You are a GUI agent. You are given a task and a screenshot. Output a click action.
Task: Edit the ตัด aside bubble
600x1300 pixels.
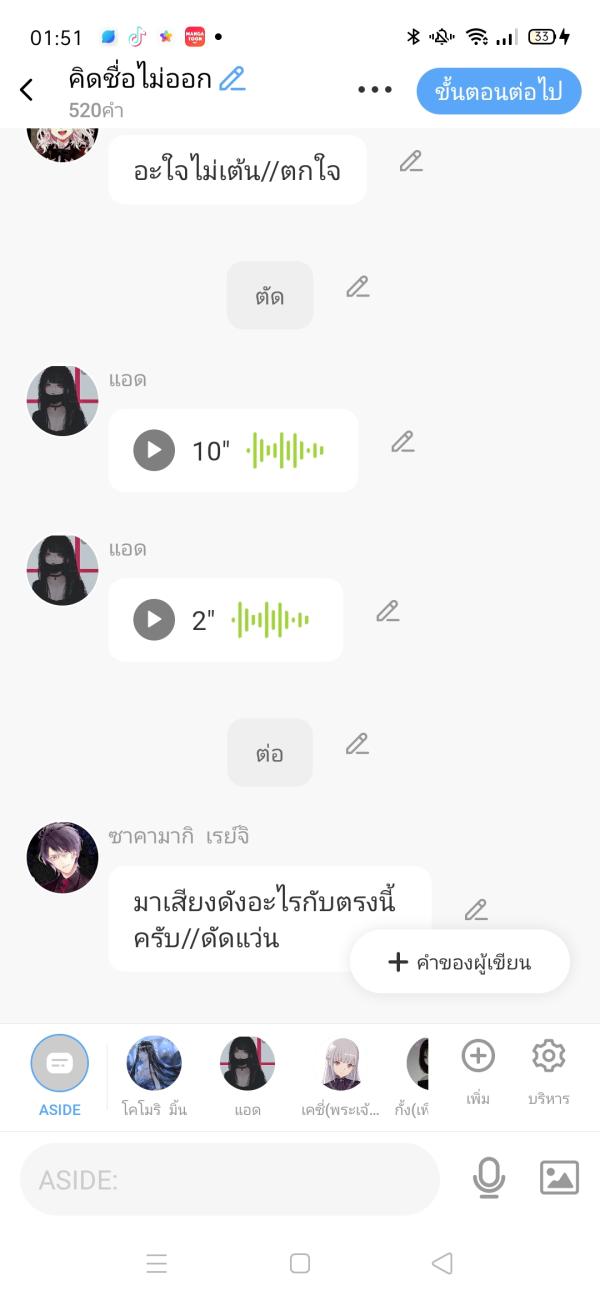[358, 287]
